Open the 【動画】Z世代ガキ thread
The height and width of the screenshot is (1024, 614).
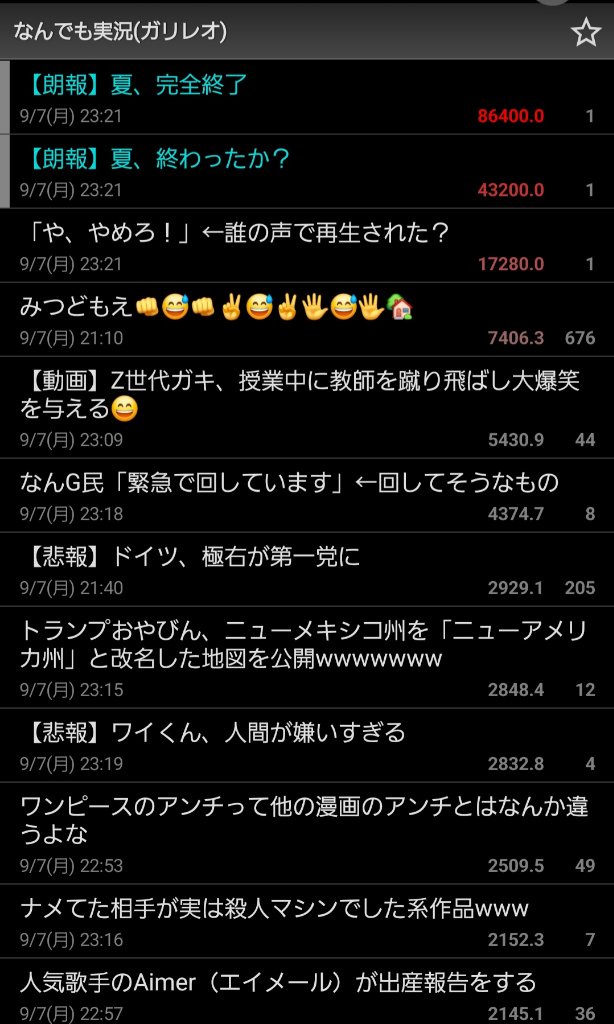point(307,408)
